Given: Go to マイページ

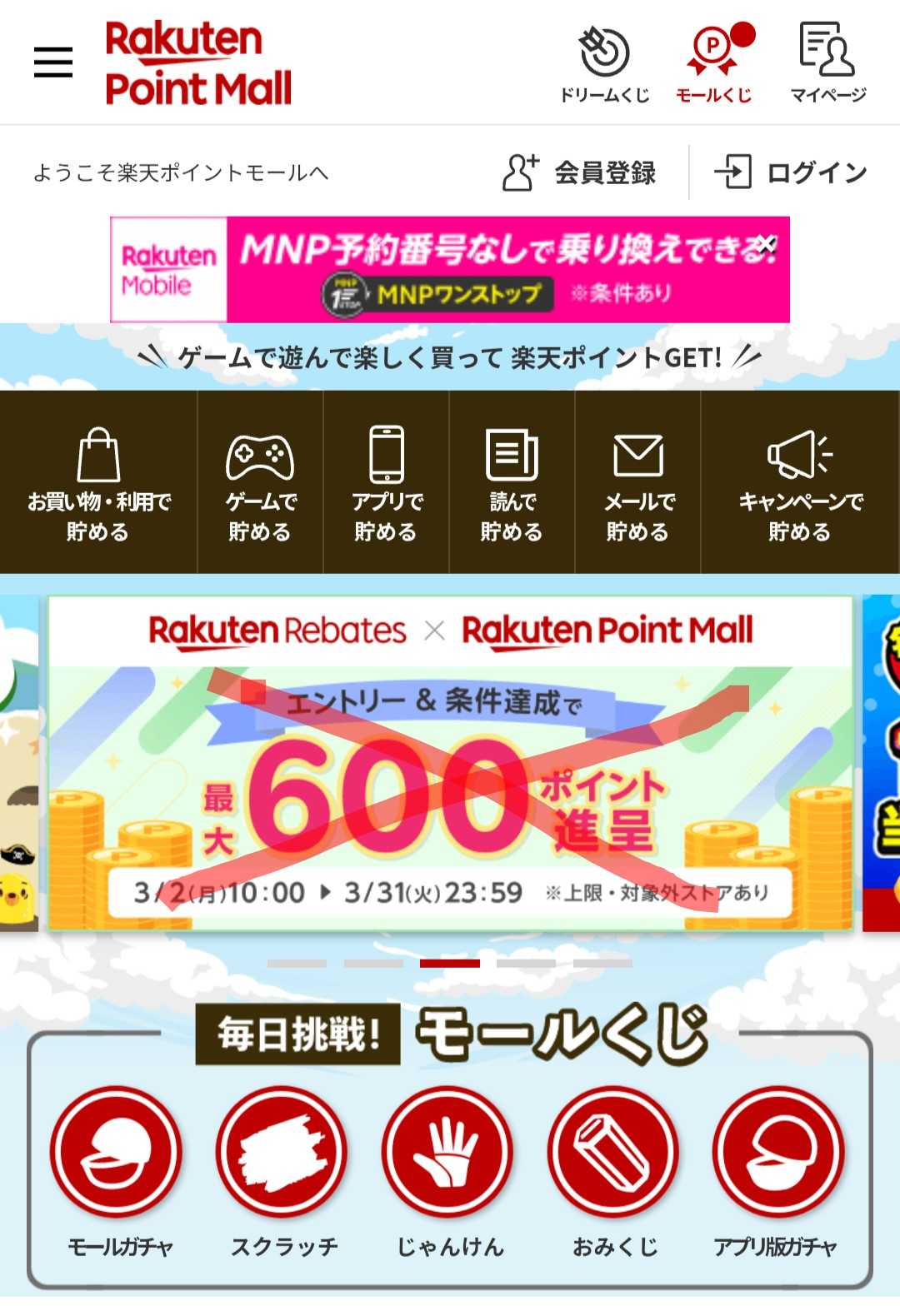Looking at the screenshot, I should (827, 64).
